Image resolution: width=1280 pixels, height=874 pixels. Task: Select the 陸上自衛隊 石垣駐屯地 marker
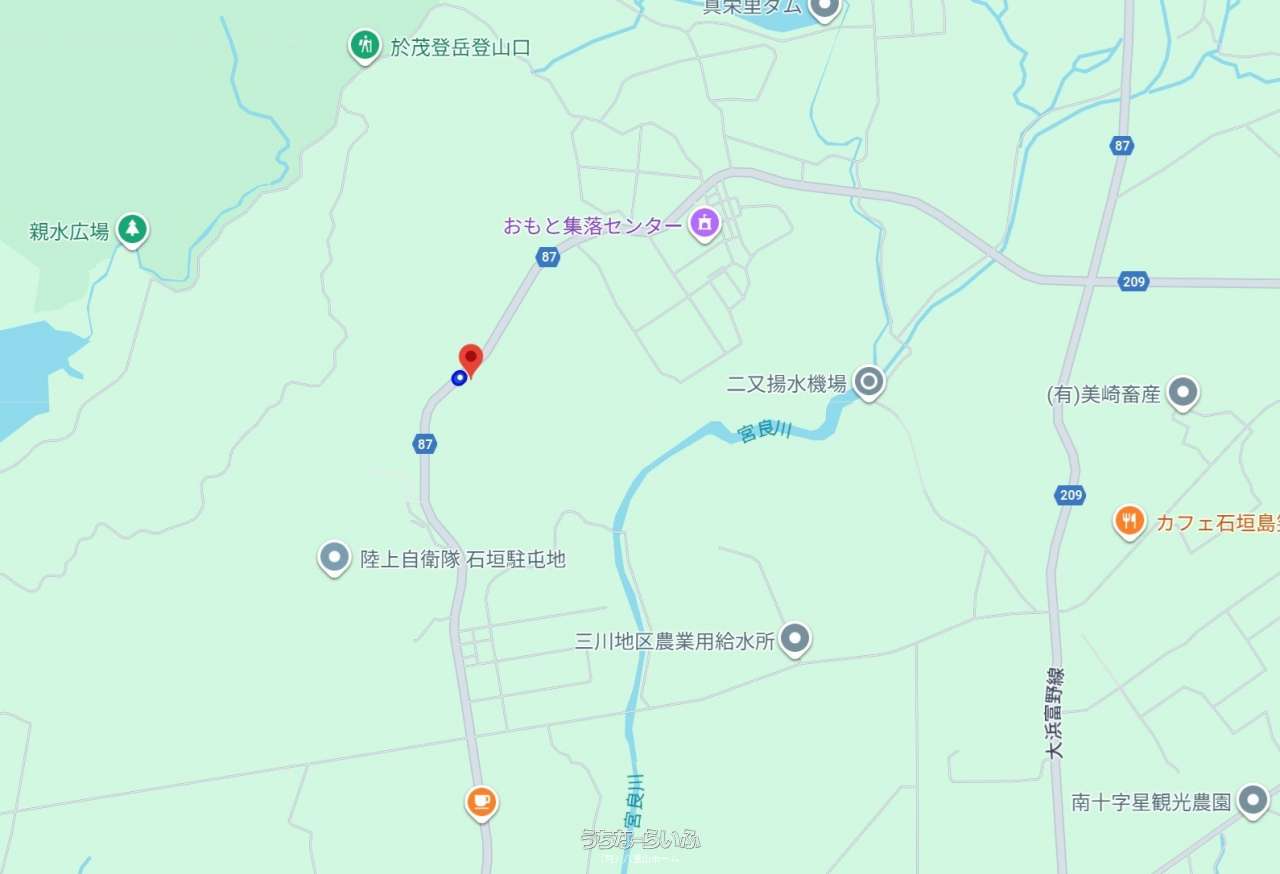point(334,557)
